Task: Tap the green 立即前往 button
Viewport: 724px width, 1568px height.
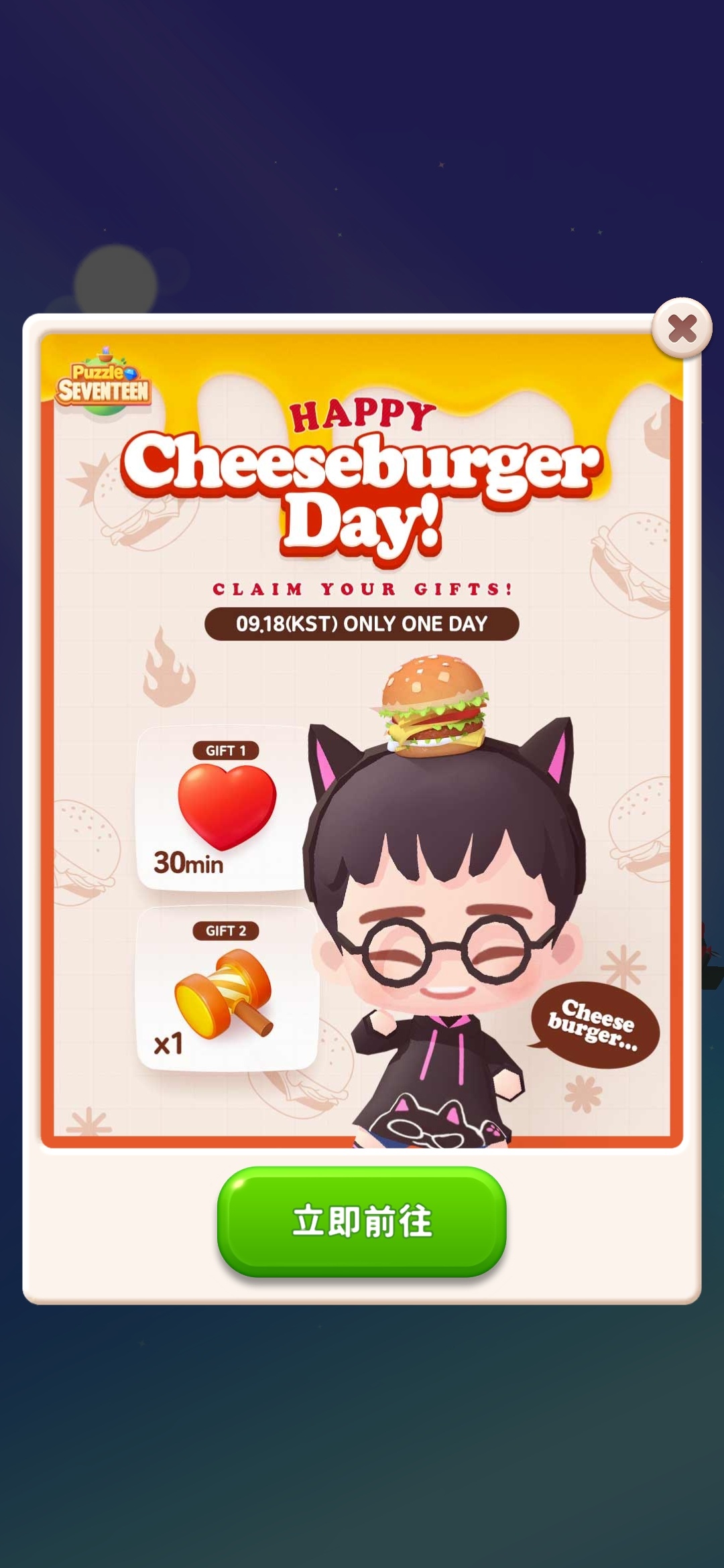Action: pos(361,1220)
